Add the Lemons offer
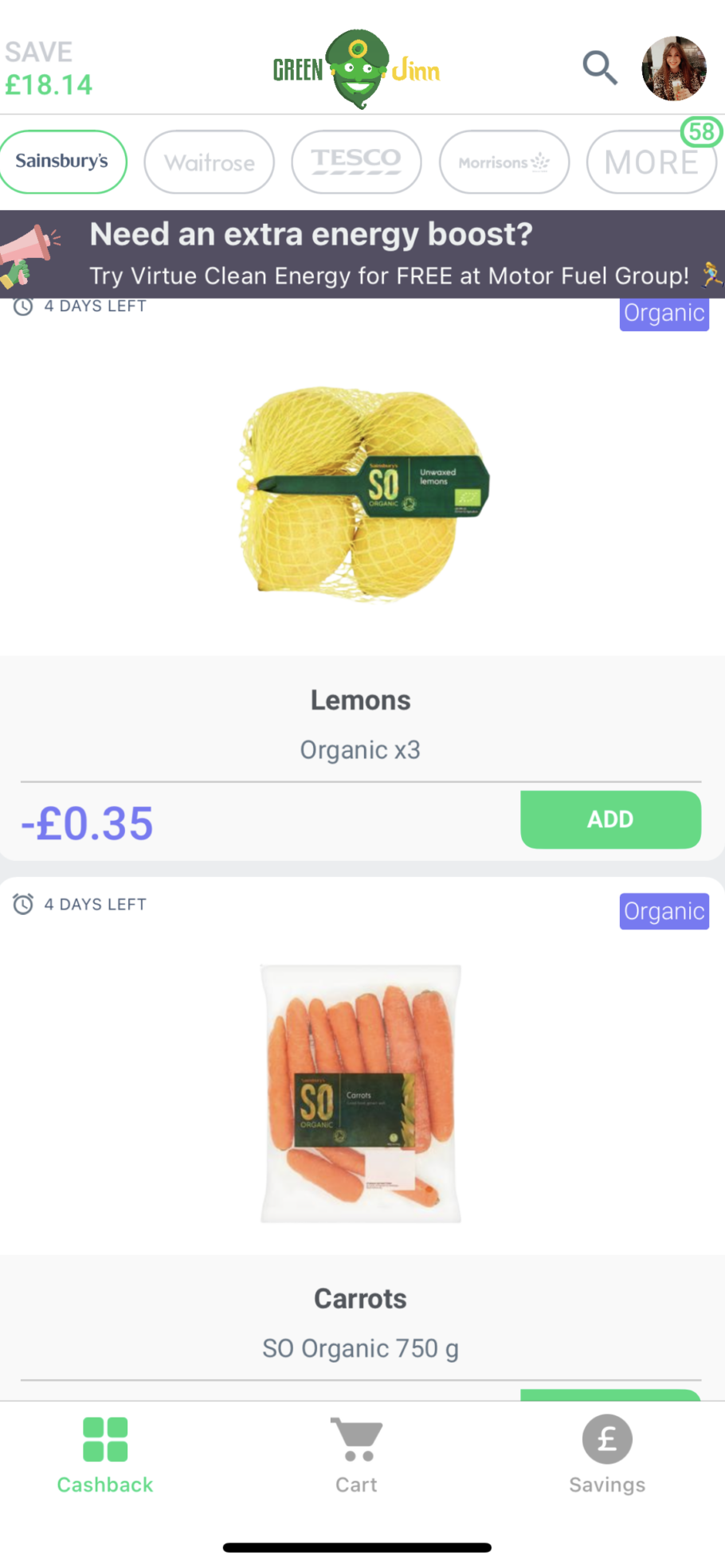This screenshot has width=725, height=1568. [611, 819]
